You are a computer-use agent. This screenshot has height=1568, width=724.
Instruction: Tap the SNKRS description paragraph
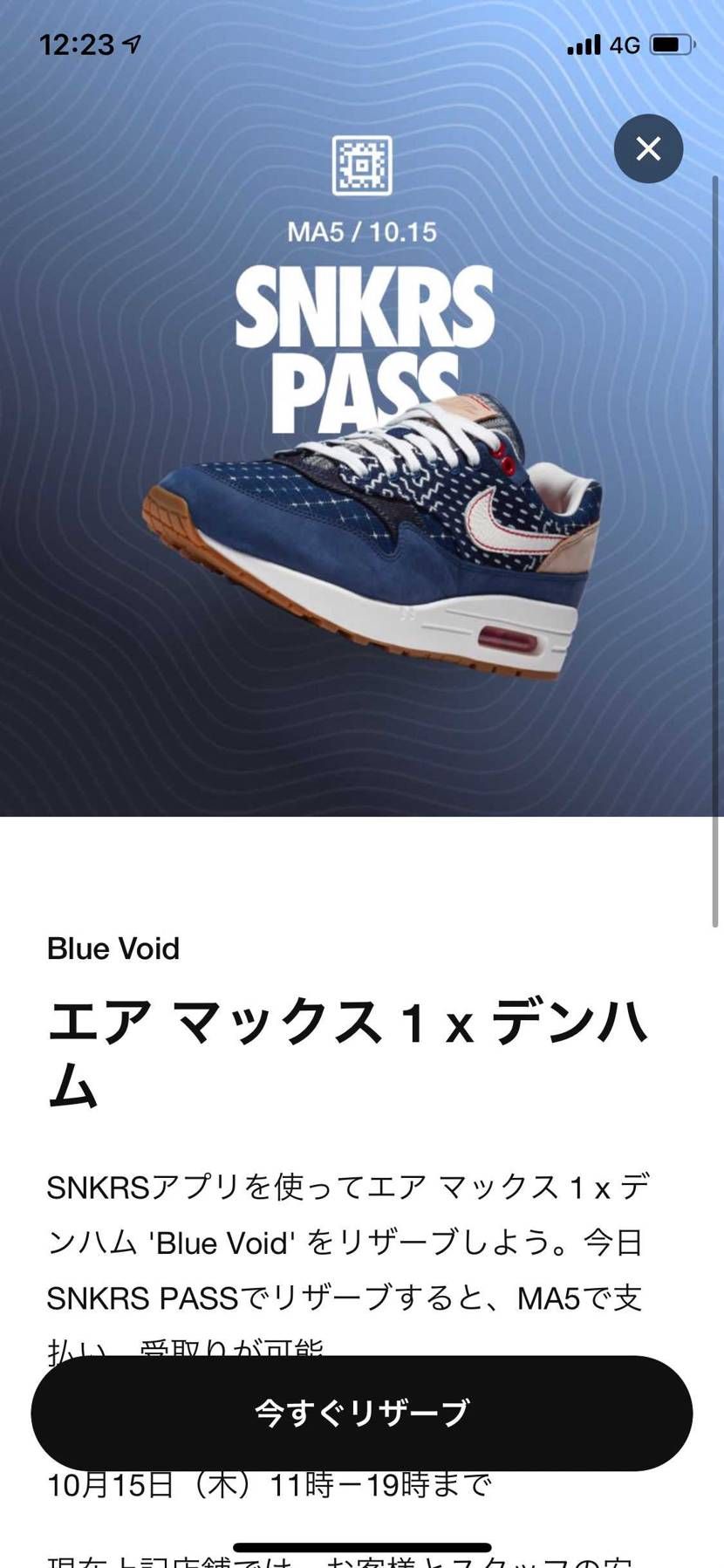(x=349, y=1239)
